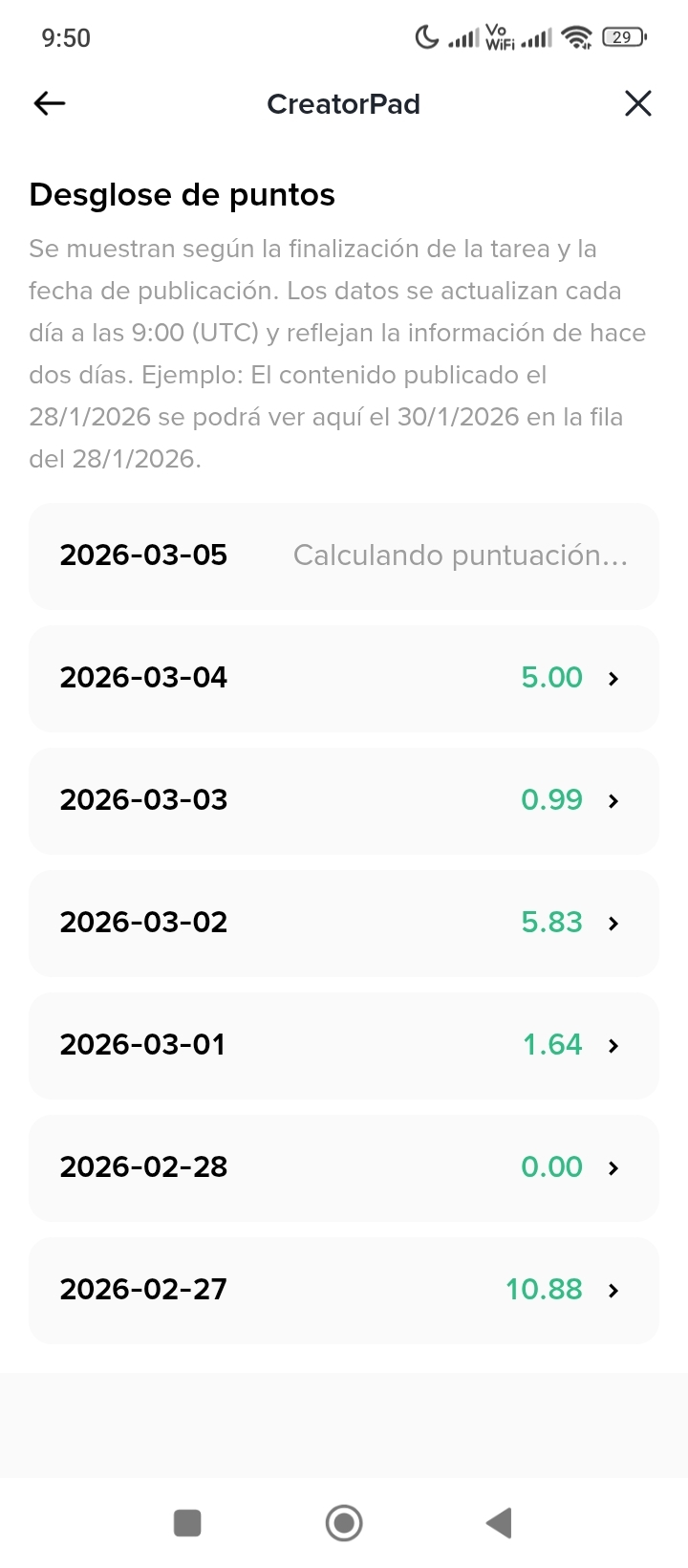Open the 2026-03-01 entry
Viewport: 688px width, 1568px height.
[x=344, y=1045]
